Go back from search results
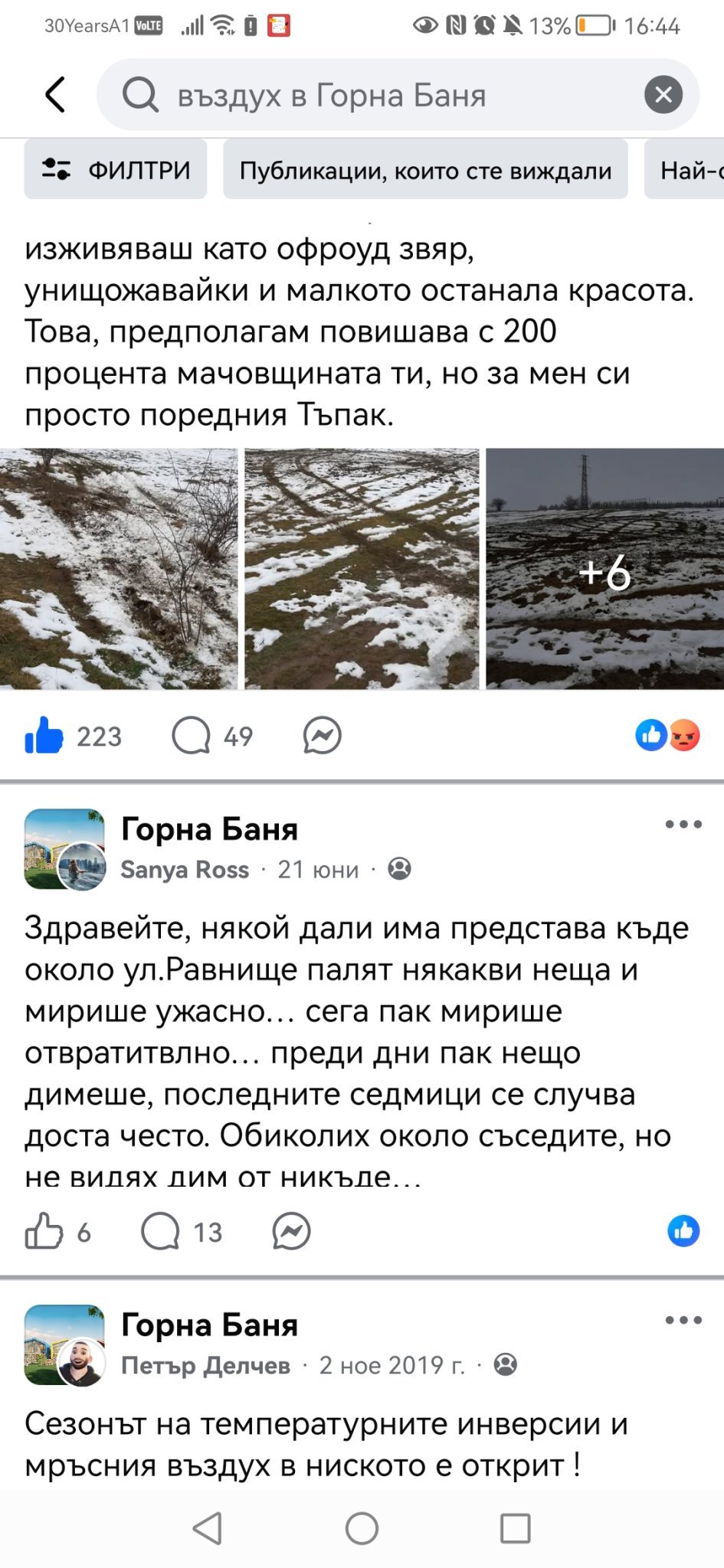Image resolution: width=724 pixels, height=1568 pixels. tap(55, 95)
